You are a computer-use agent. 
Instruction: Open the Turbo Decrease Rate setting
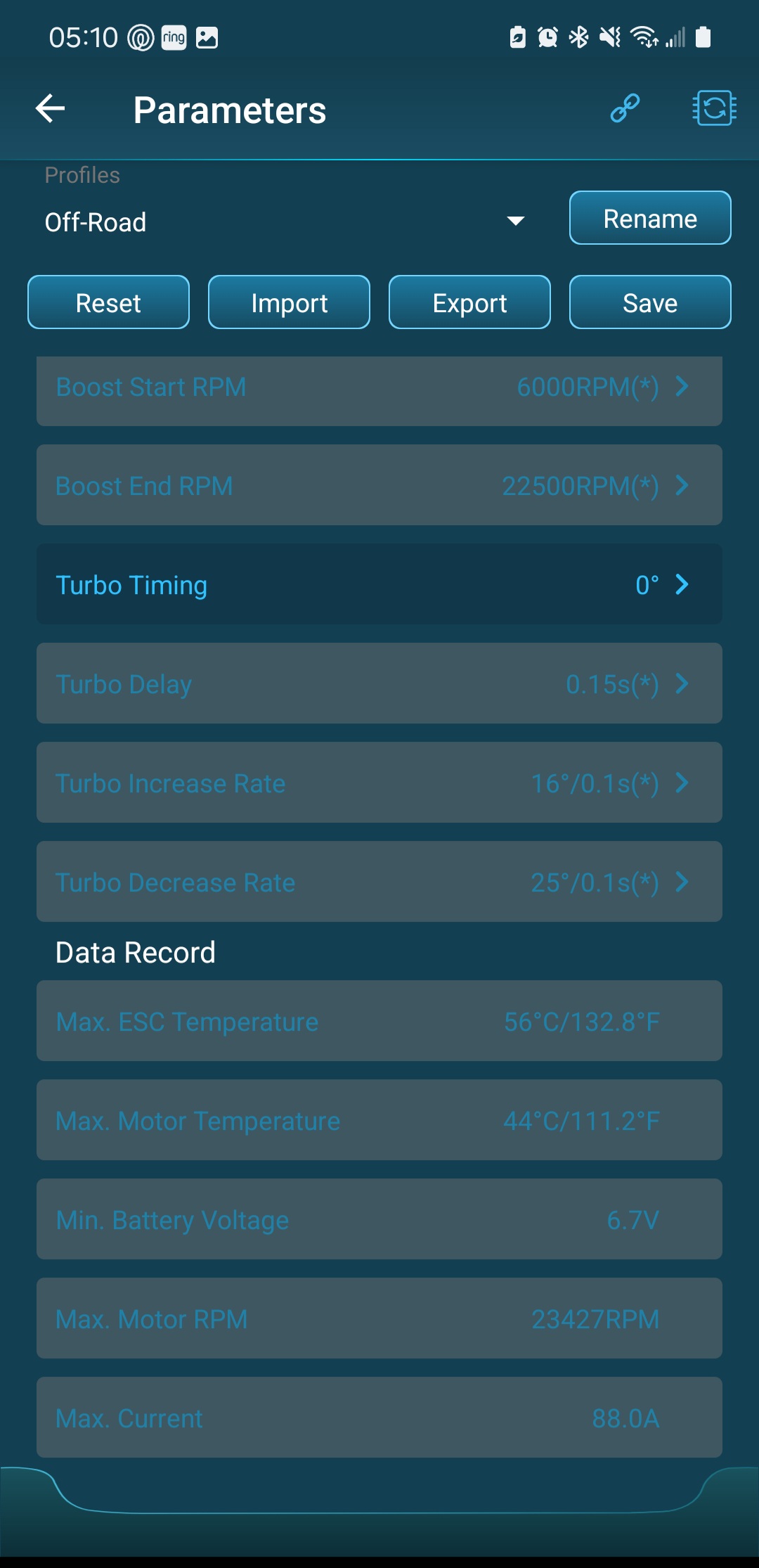[x=379, y=882]
